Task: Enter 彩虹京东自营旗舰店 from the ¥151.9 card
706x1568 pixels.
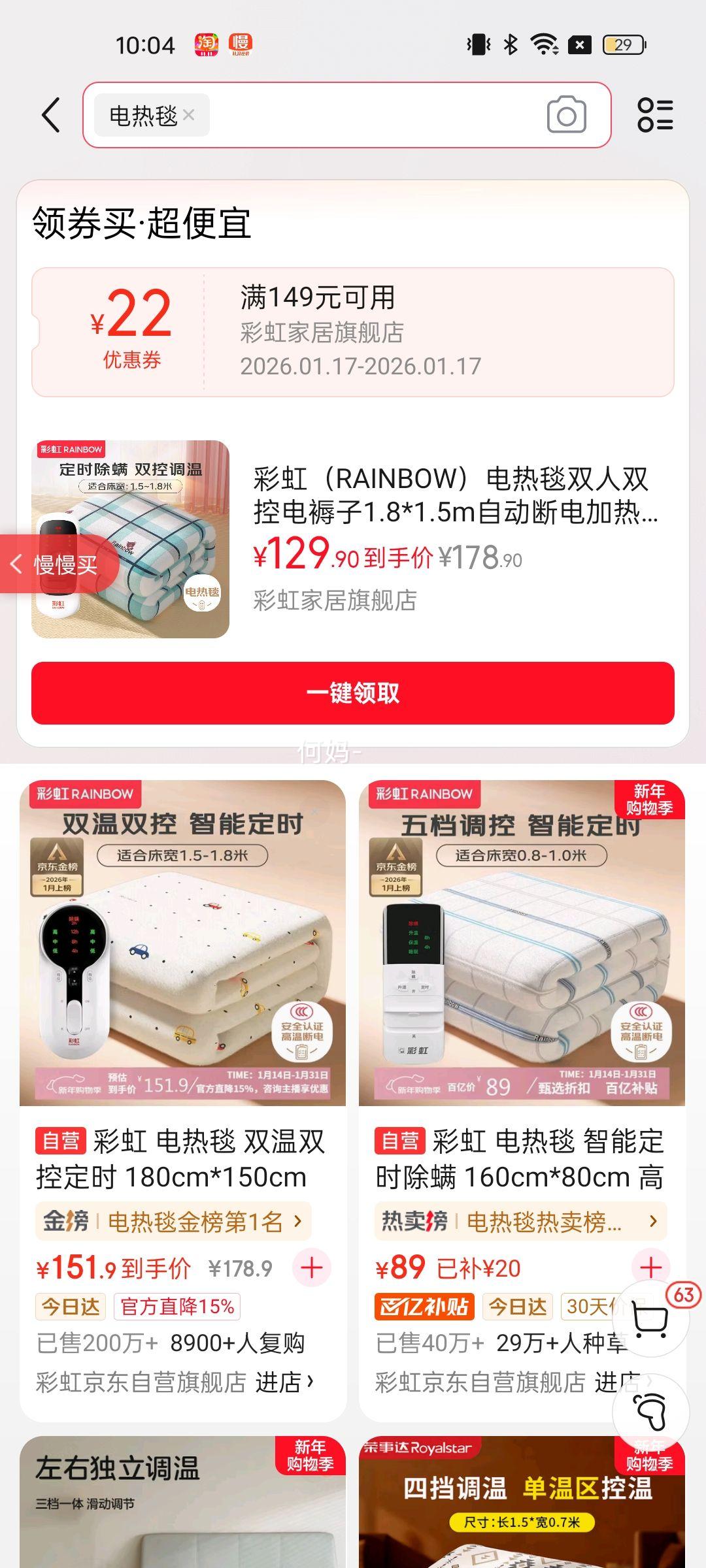Action: click(x=285, y=1382)
